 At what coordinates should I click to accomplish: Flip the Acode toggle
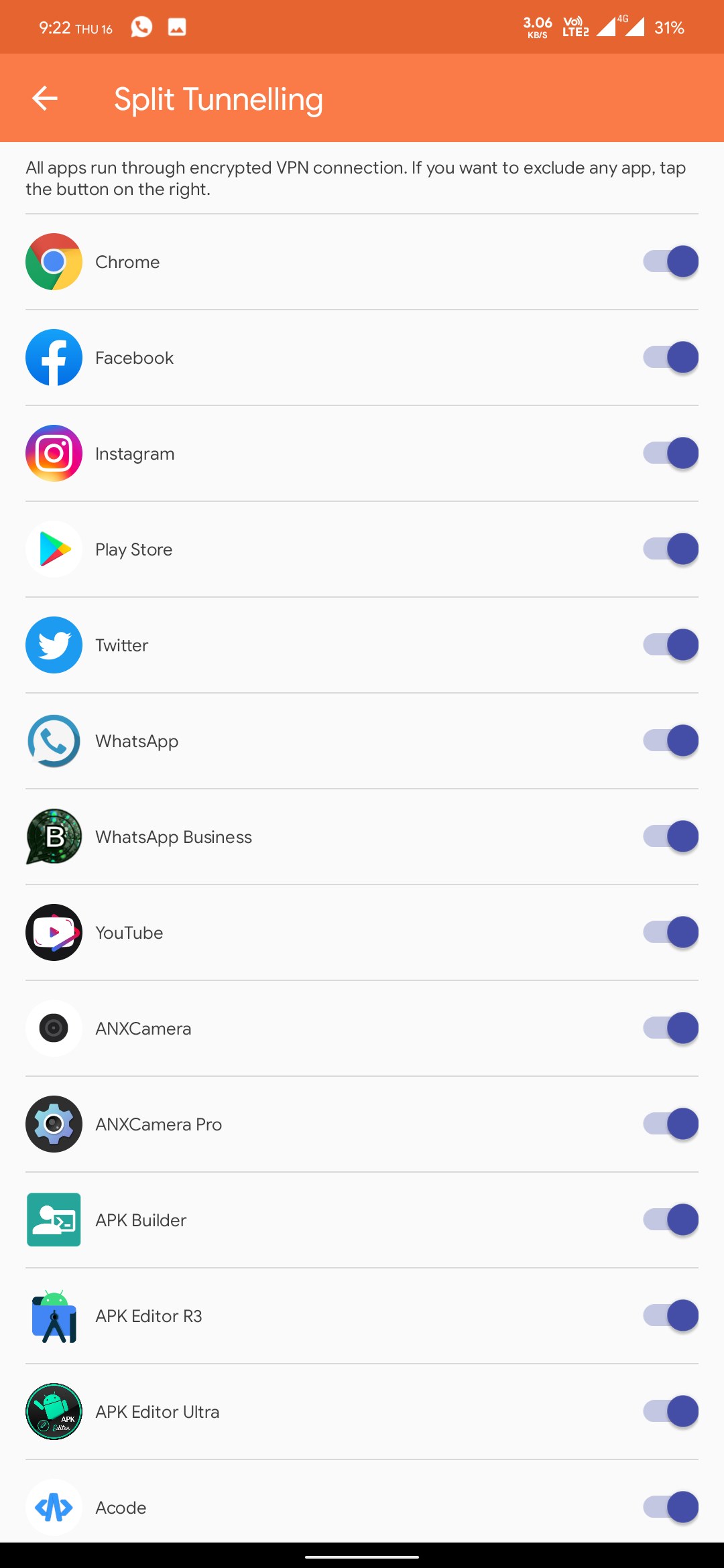point(670,1507)
